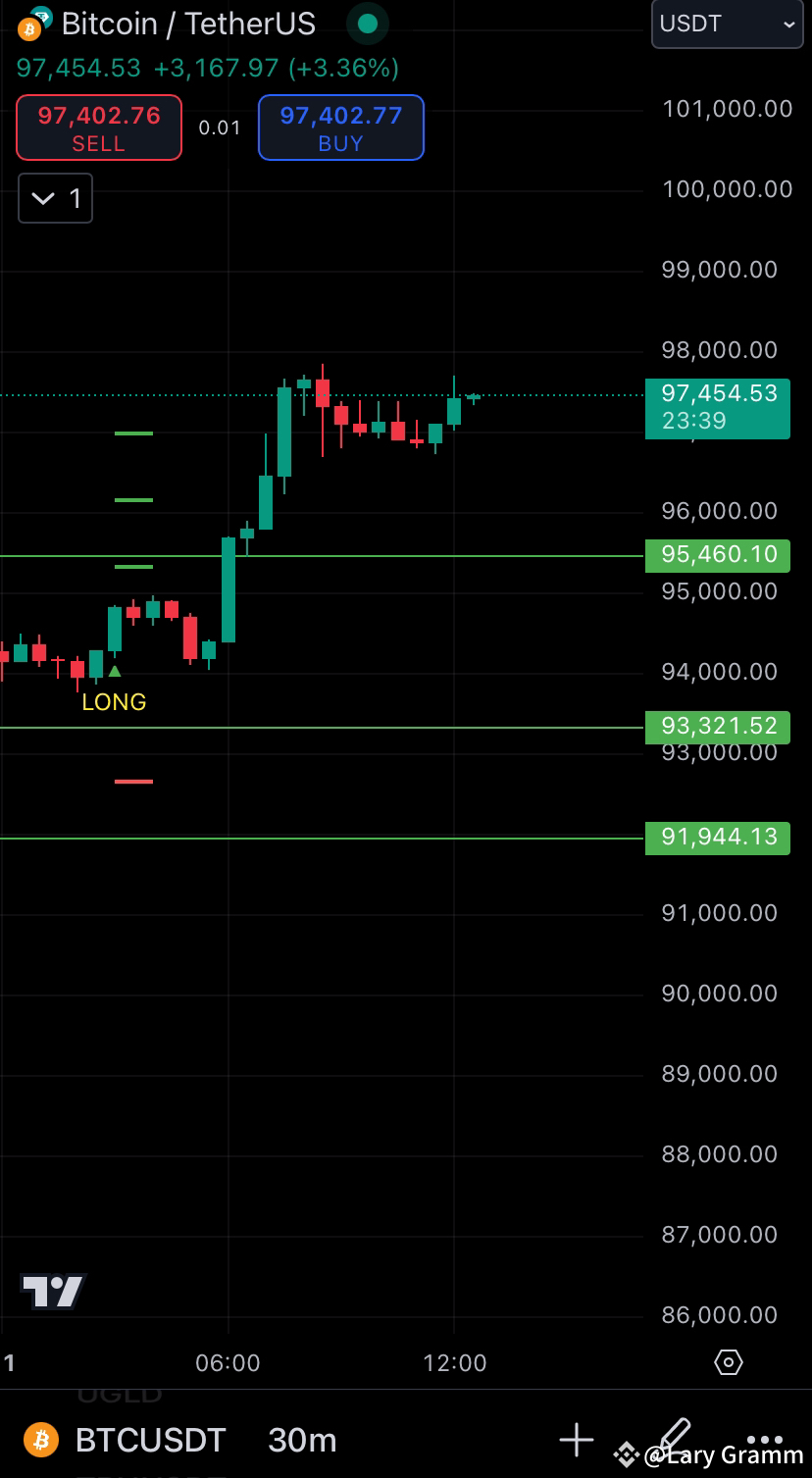Expand the interval selector showing 1
Screen dimensions: 812x1478
click(55, 198)
